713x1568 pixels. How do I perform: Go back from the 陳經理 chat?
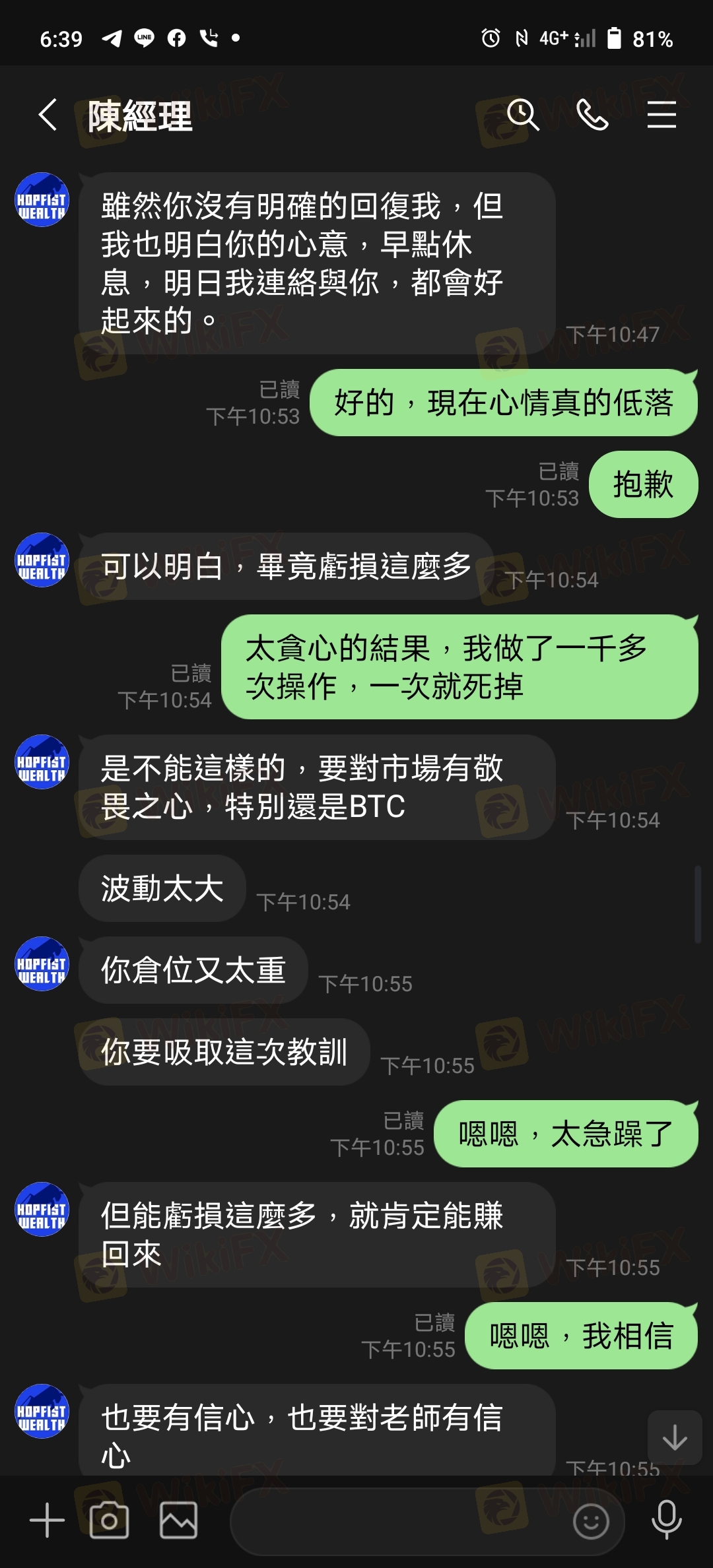48,115
